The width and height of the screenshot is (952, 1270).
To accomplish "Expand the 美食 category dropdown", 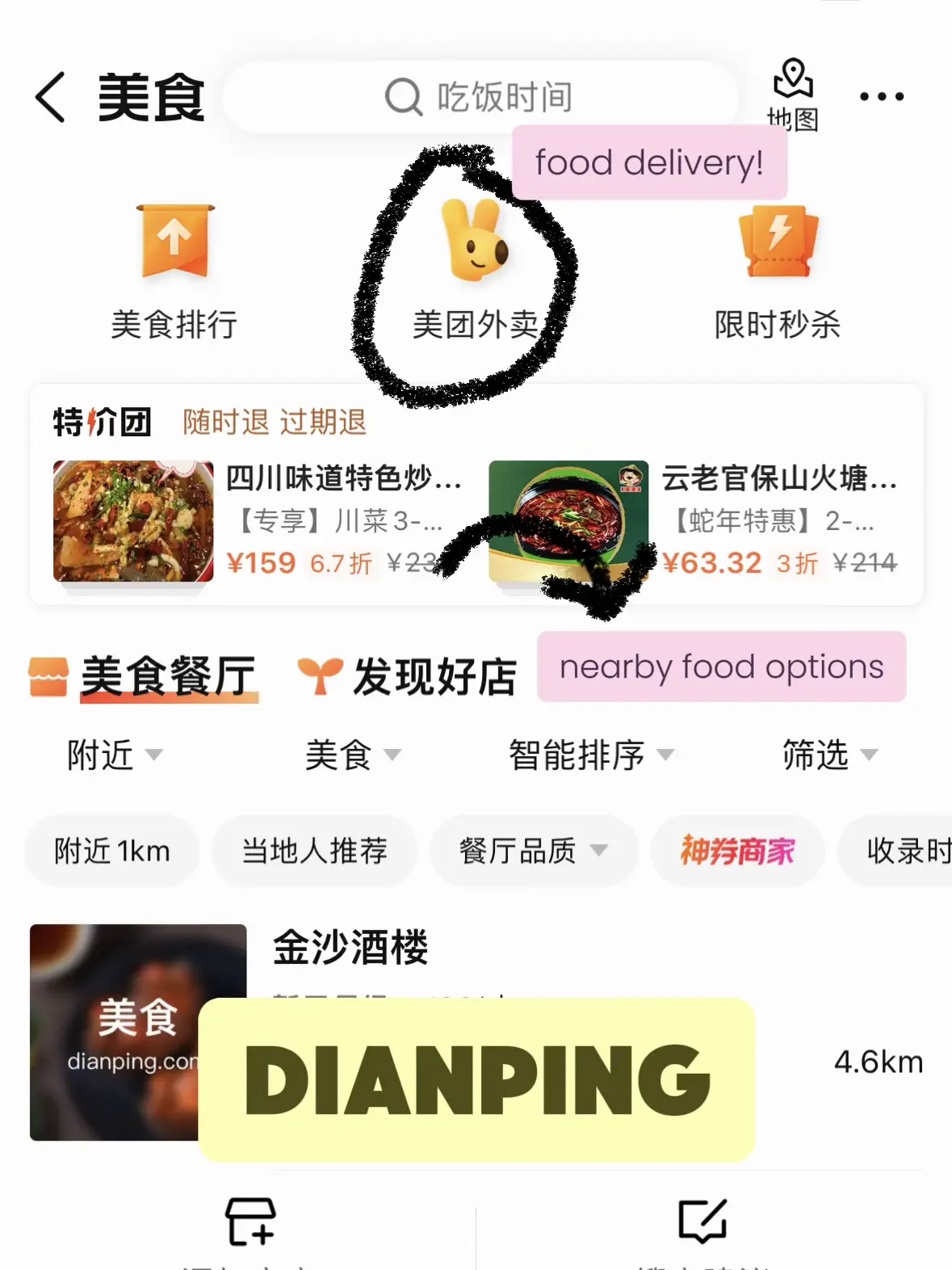I will 352,755.
